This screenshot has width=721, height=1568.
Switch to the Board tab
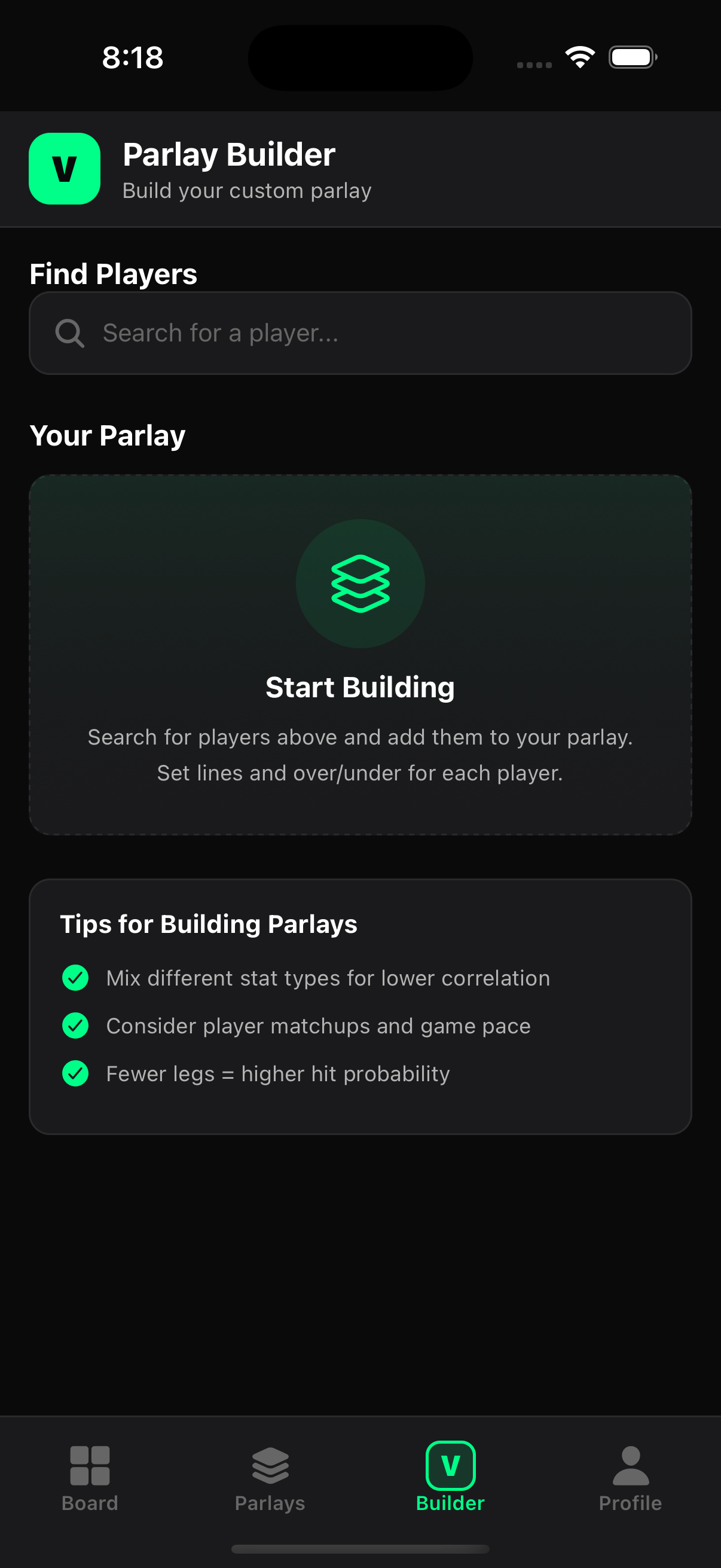pyautogui.click(x=90, y=1478)
